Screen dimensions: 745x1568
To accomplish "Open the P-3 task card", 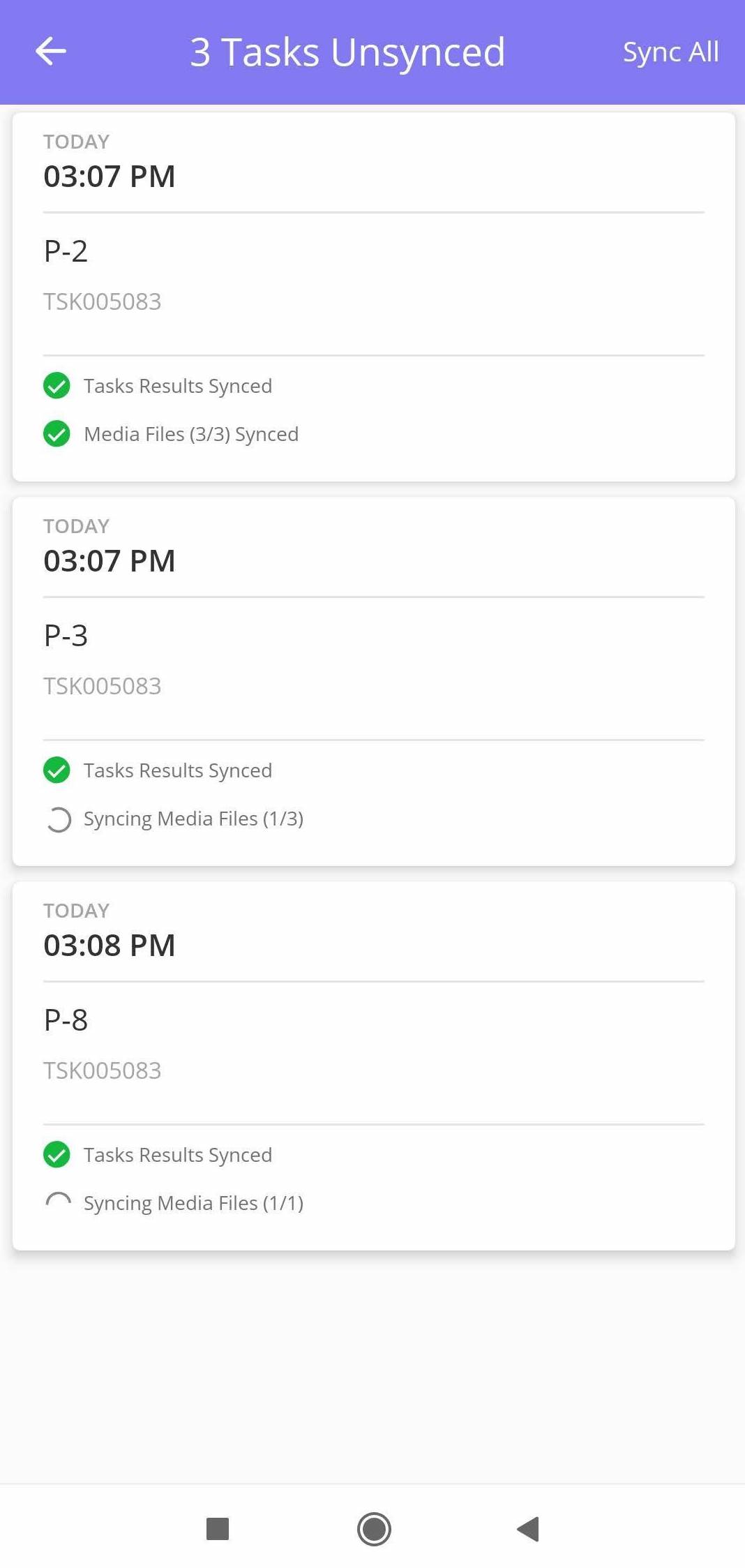I will pyautogui.click(x=373, y=681).
